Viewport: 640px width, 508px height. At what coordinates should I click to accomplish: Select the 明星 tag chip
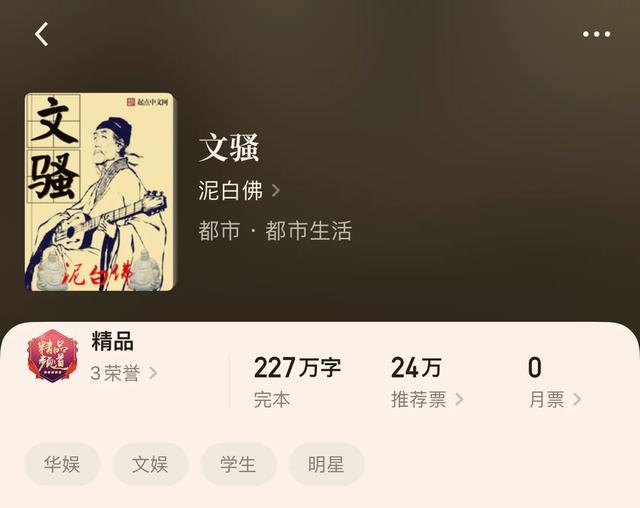(326, 464)
